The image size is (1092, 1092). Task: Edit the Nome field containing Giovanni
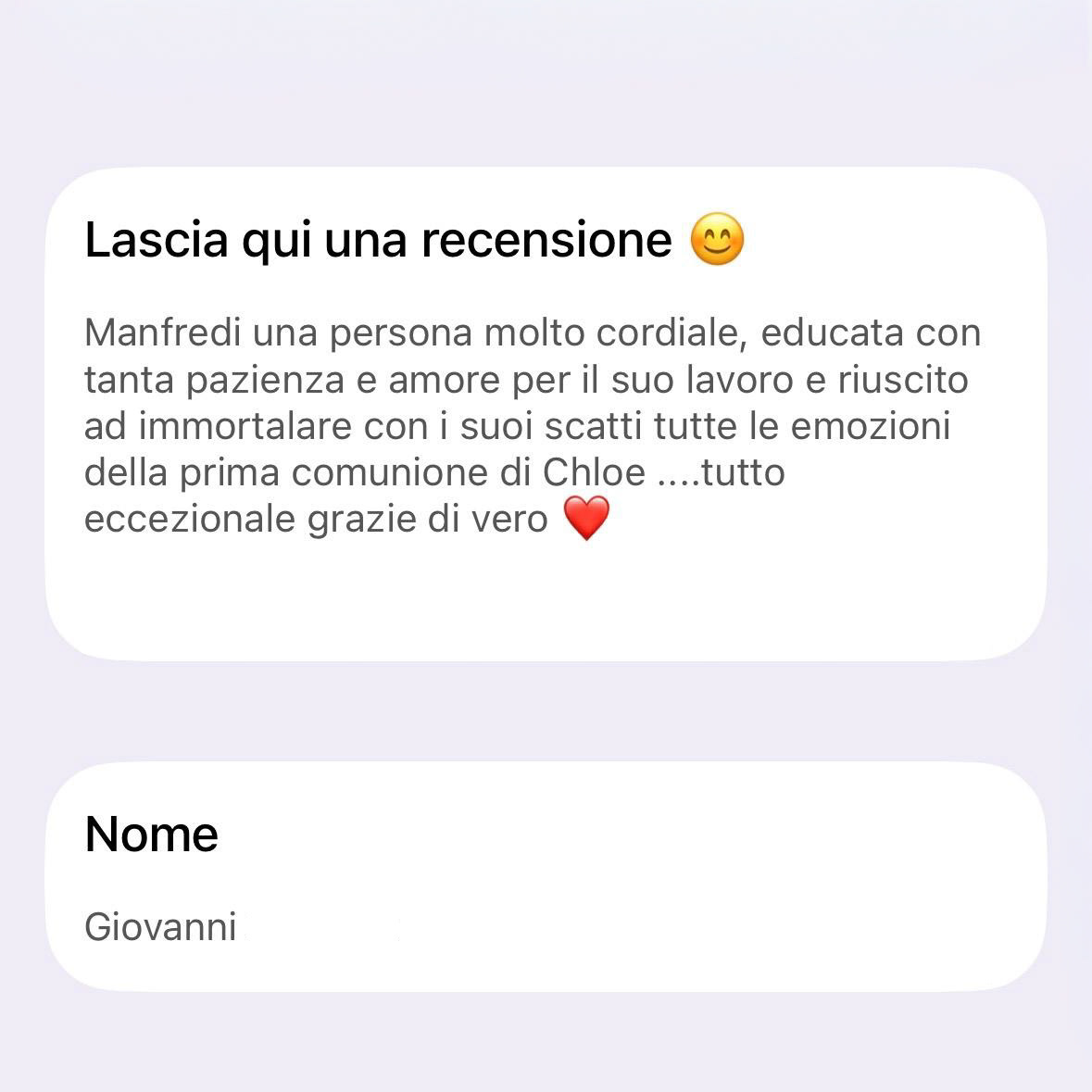pyautogui.click(x=162, y=927)
